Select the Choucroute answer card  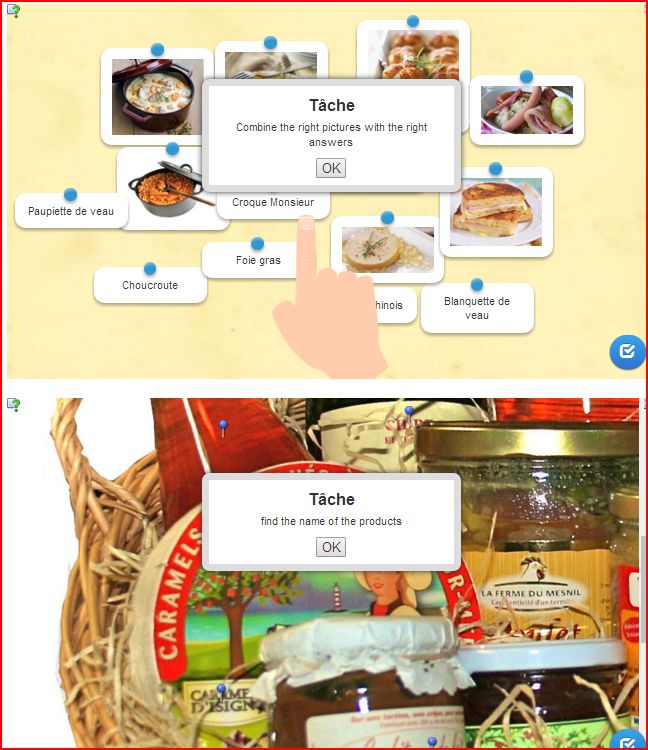(x=150, y=285)
